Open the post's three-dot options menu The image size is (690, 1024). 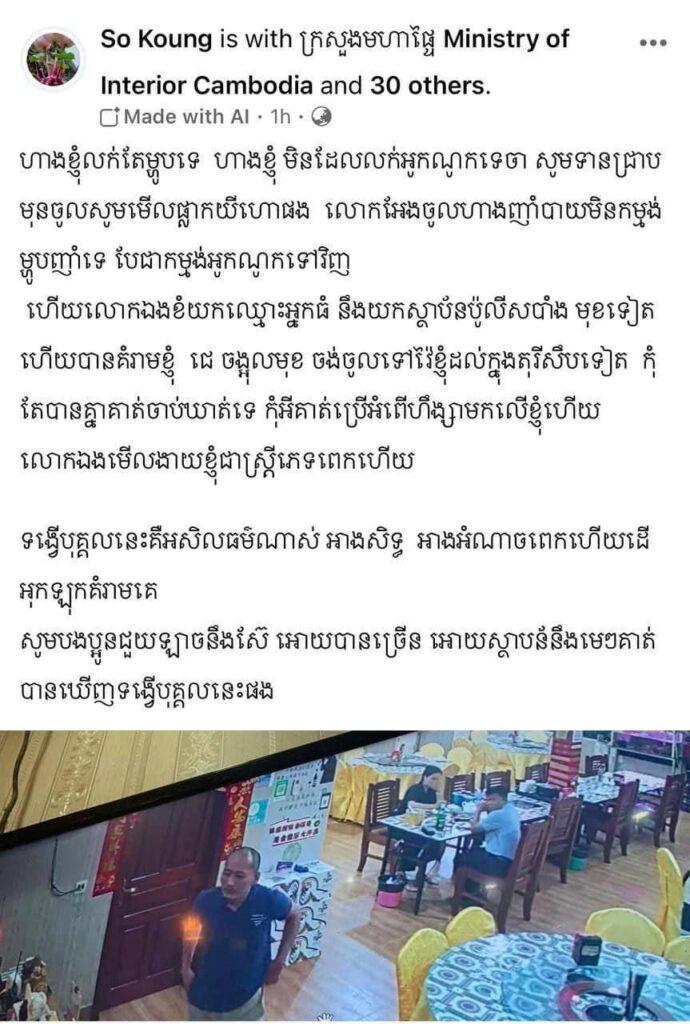[x=652, y=43]
